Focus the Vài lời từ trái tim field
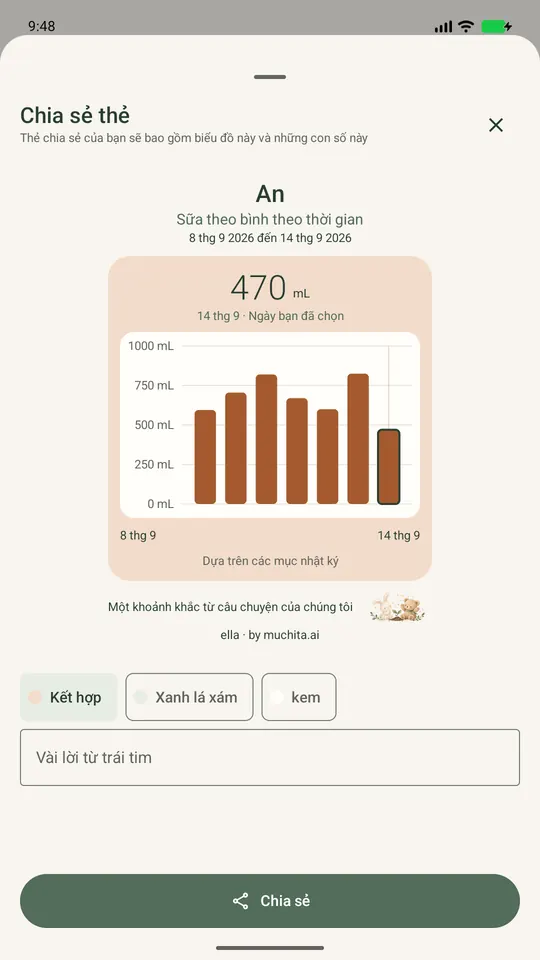Image resolution: width=540 pixels, height=960 pixels. [270, 757]
